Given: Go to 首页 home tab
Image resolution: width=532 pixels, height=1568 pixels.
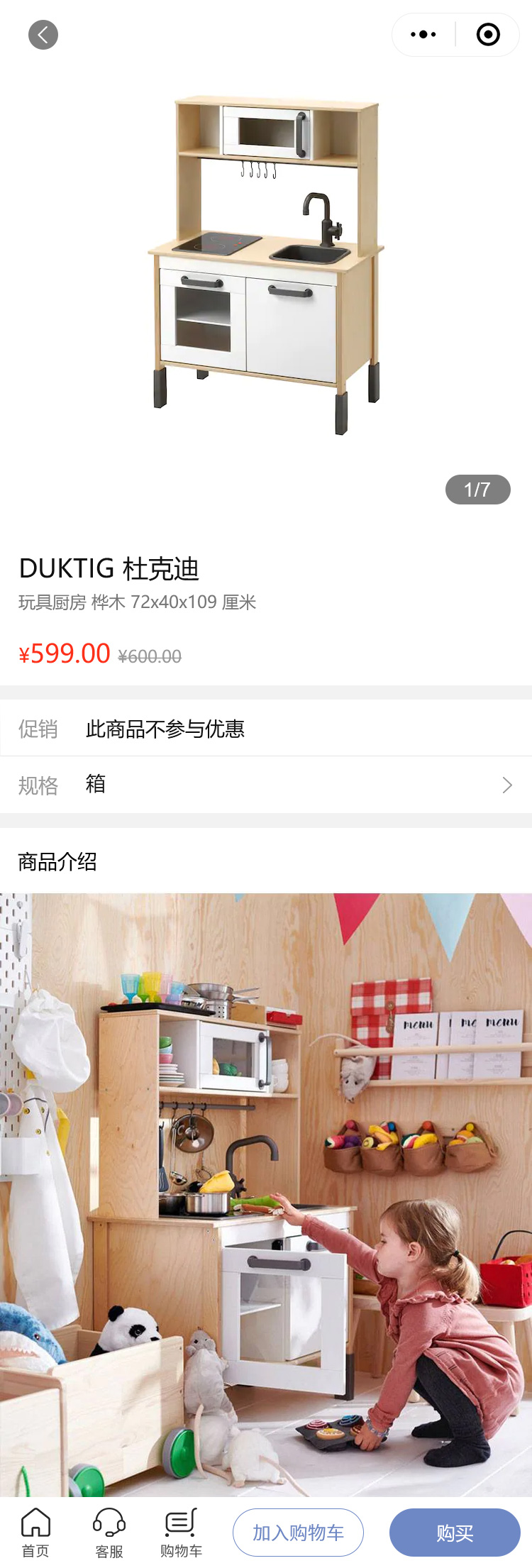Looking at the screenshot, I should (35, 1533).
